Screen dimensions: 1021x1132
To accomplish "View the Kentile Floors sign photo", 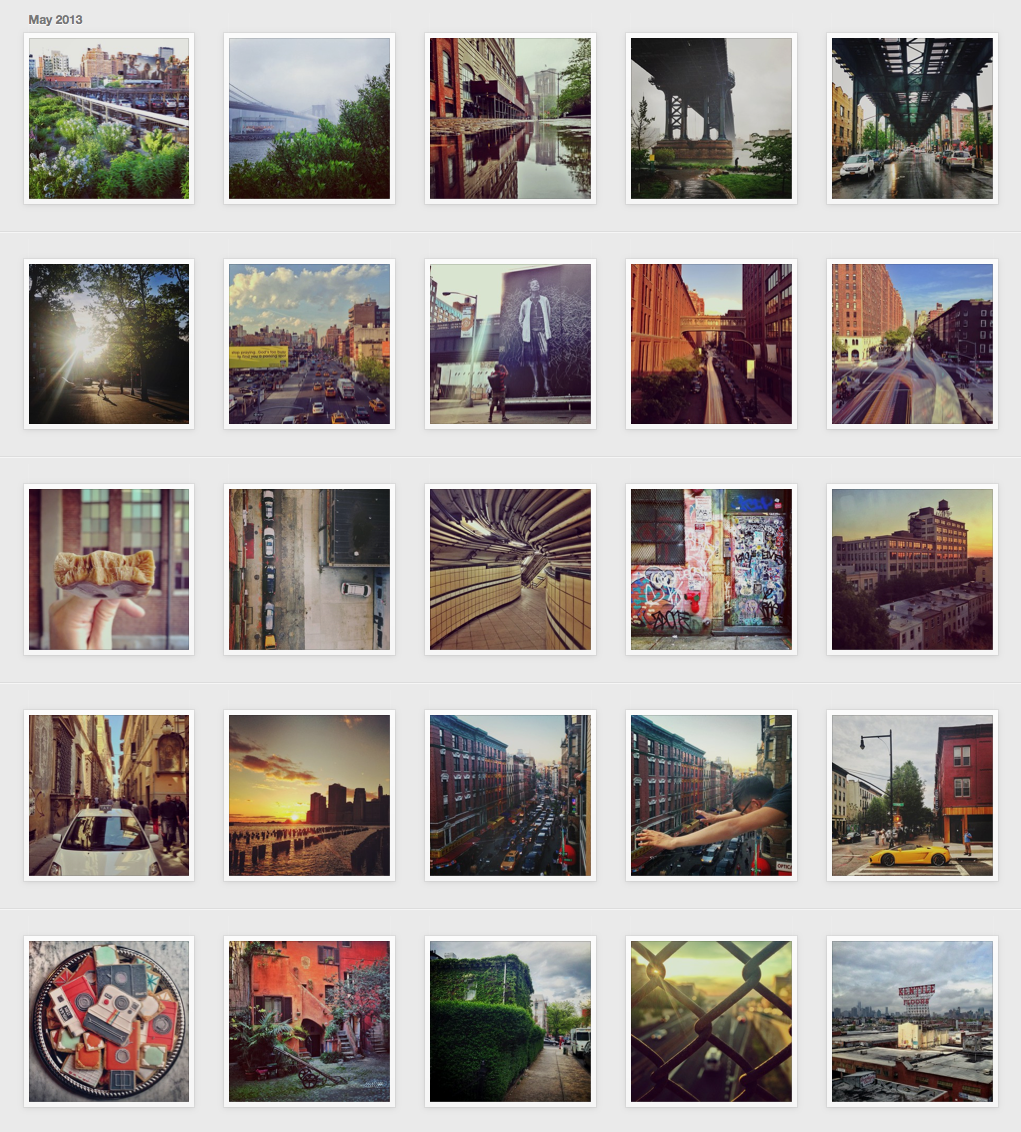I will click(x=912, y=1021).
